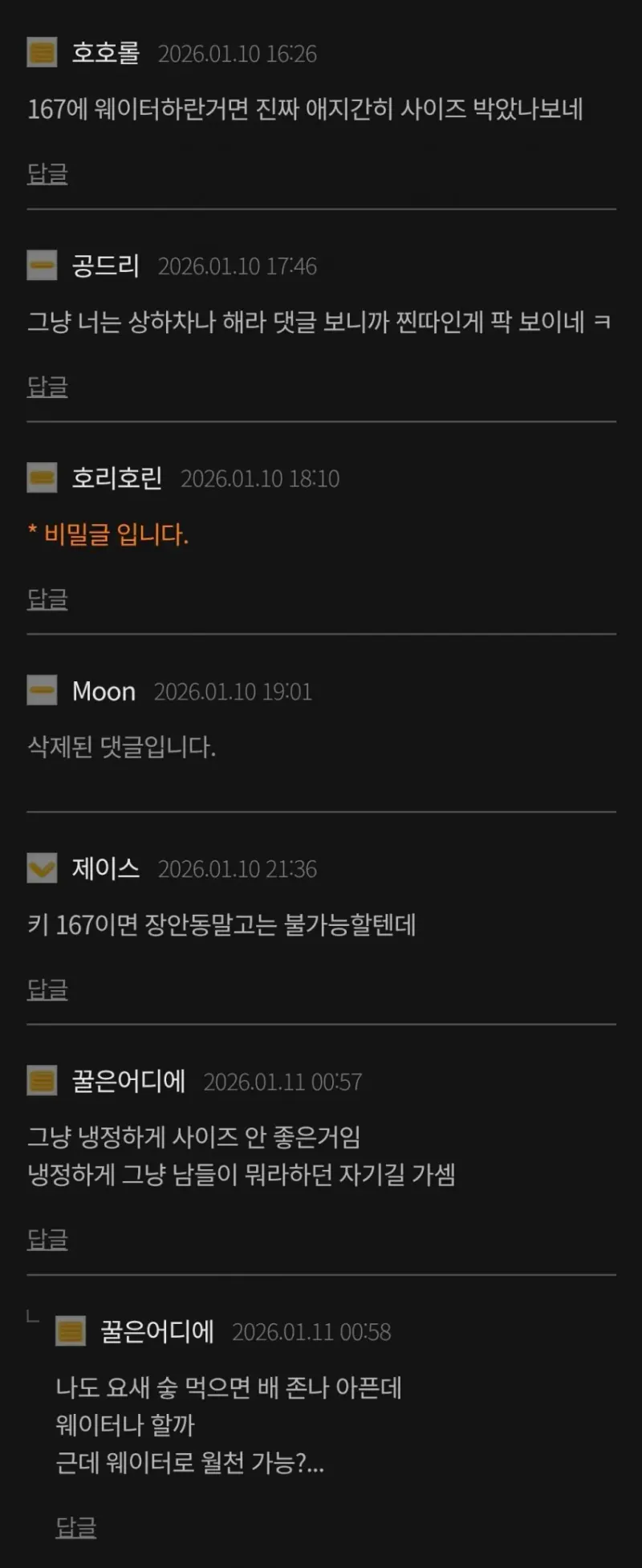Image resolution: width=642 pixels, height=1568 pixels.
Task: Select the username Moon
Action: tap(103, 691)
